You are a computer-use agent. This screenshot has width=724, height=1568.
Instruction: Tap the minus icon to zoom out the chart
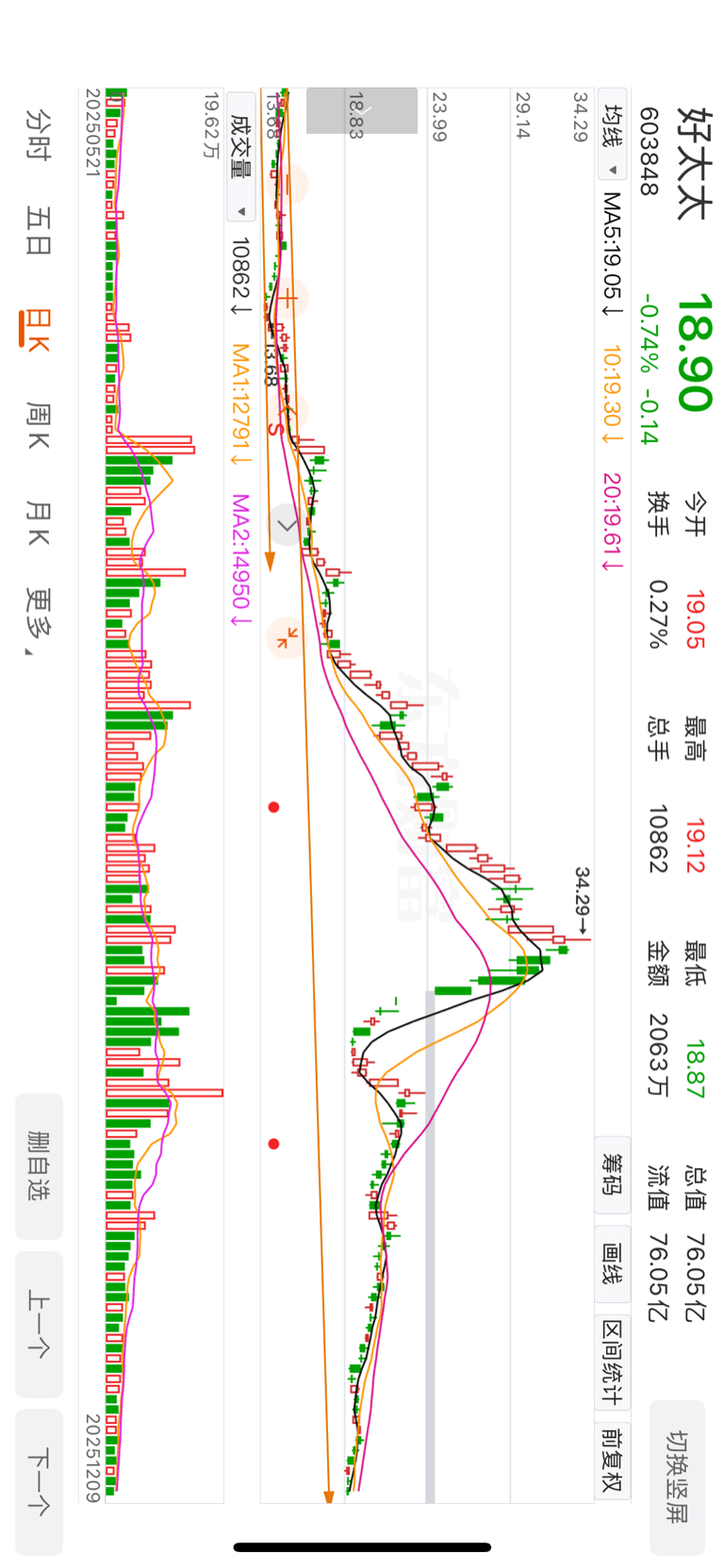pyautogui.click(x=288, y=185)
